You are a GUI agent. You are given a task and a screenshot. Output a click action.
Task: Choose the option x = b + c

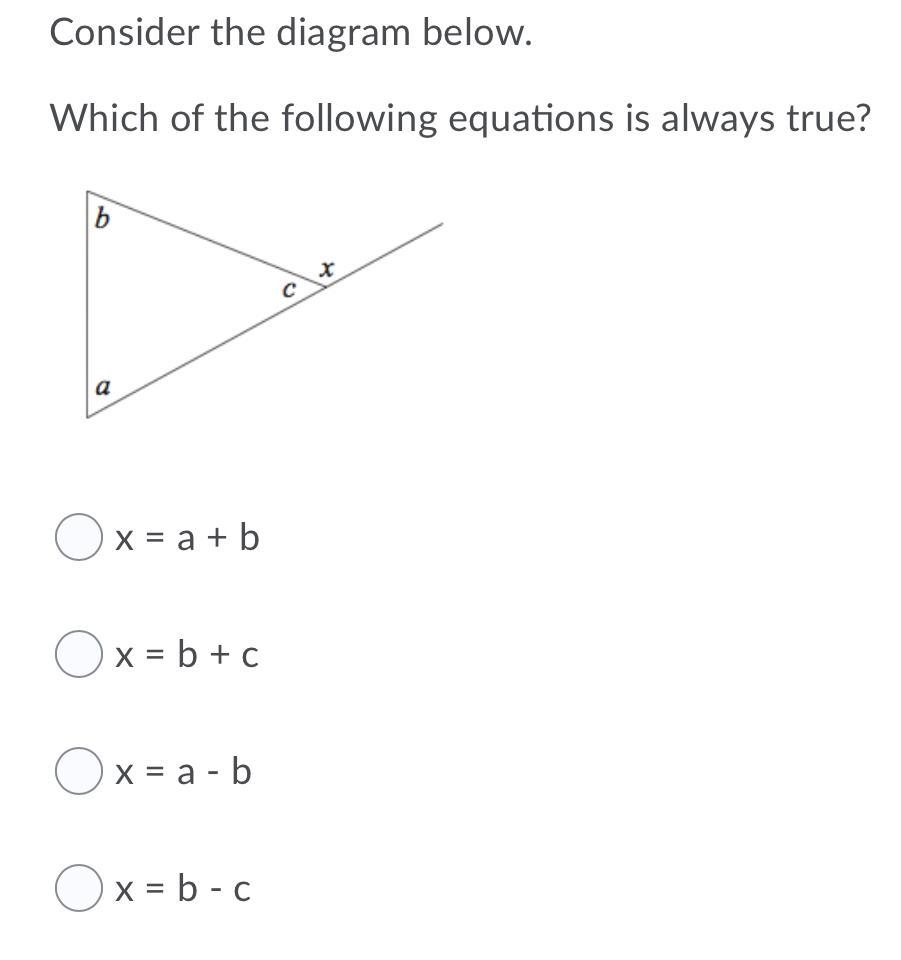78,655
